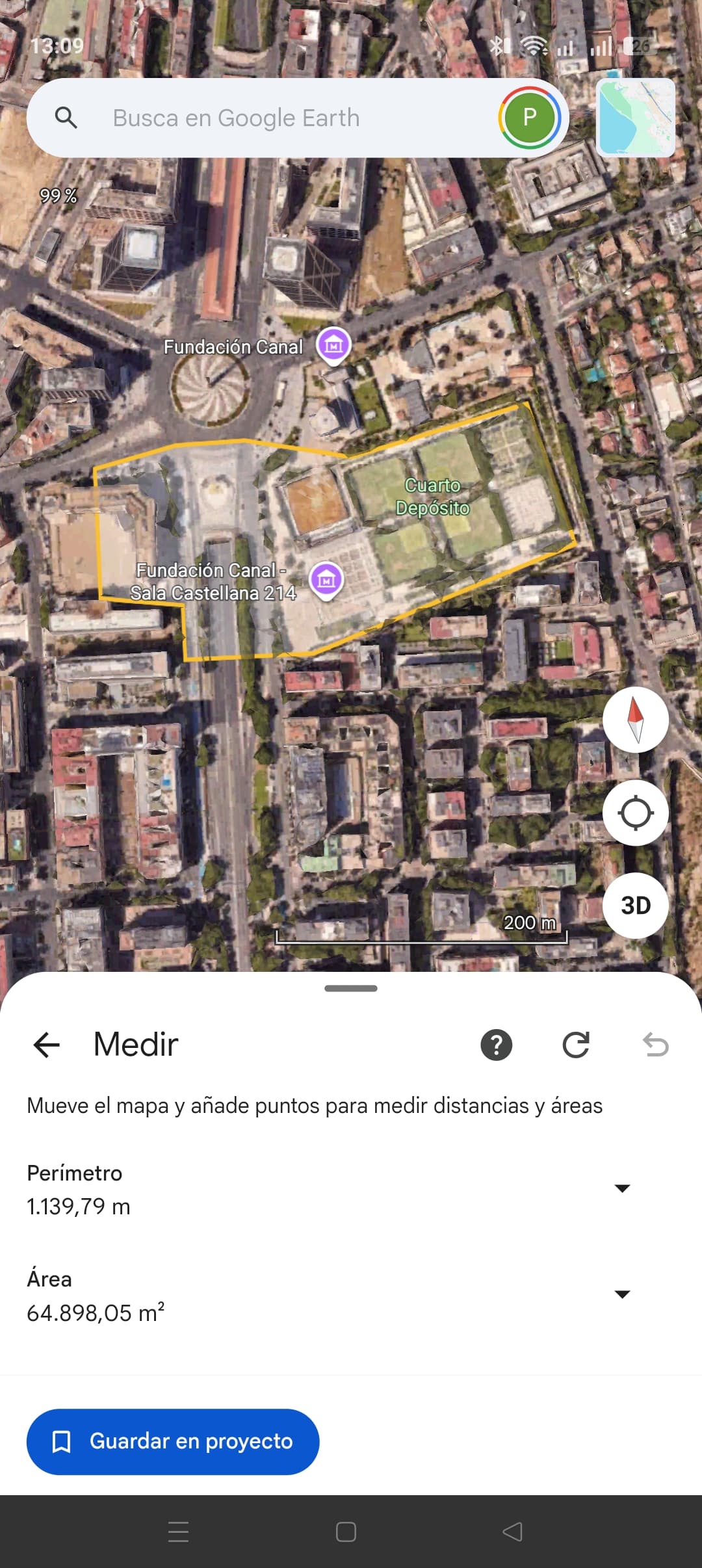Screen dimensions: 702x1568
Task: Open the account profile avatar
Action: tap(530, 118)
